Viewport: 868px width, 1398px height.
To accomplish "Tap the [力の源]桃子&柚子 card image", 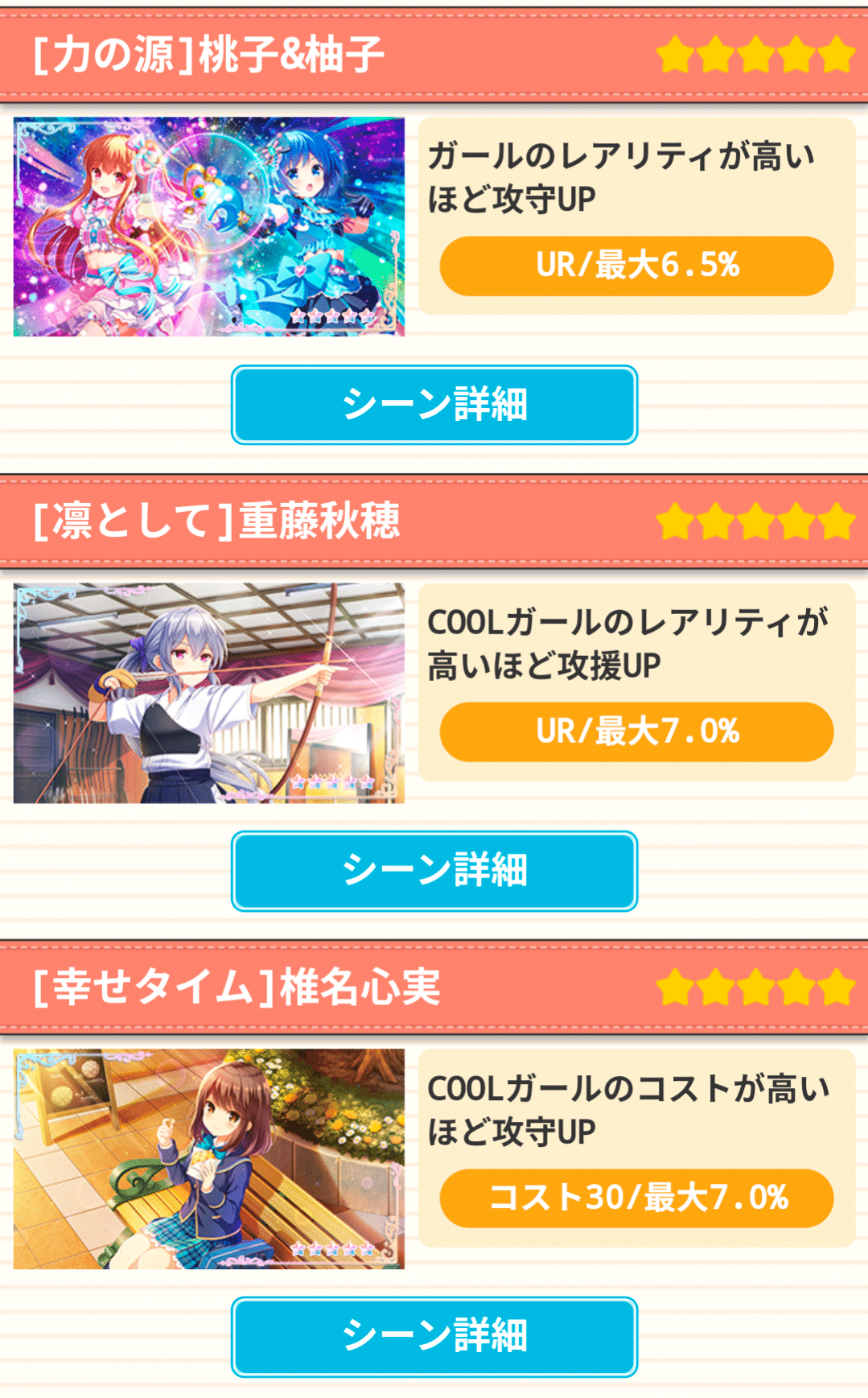I will (x=208, y=227).
